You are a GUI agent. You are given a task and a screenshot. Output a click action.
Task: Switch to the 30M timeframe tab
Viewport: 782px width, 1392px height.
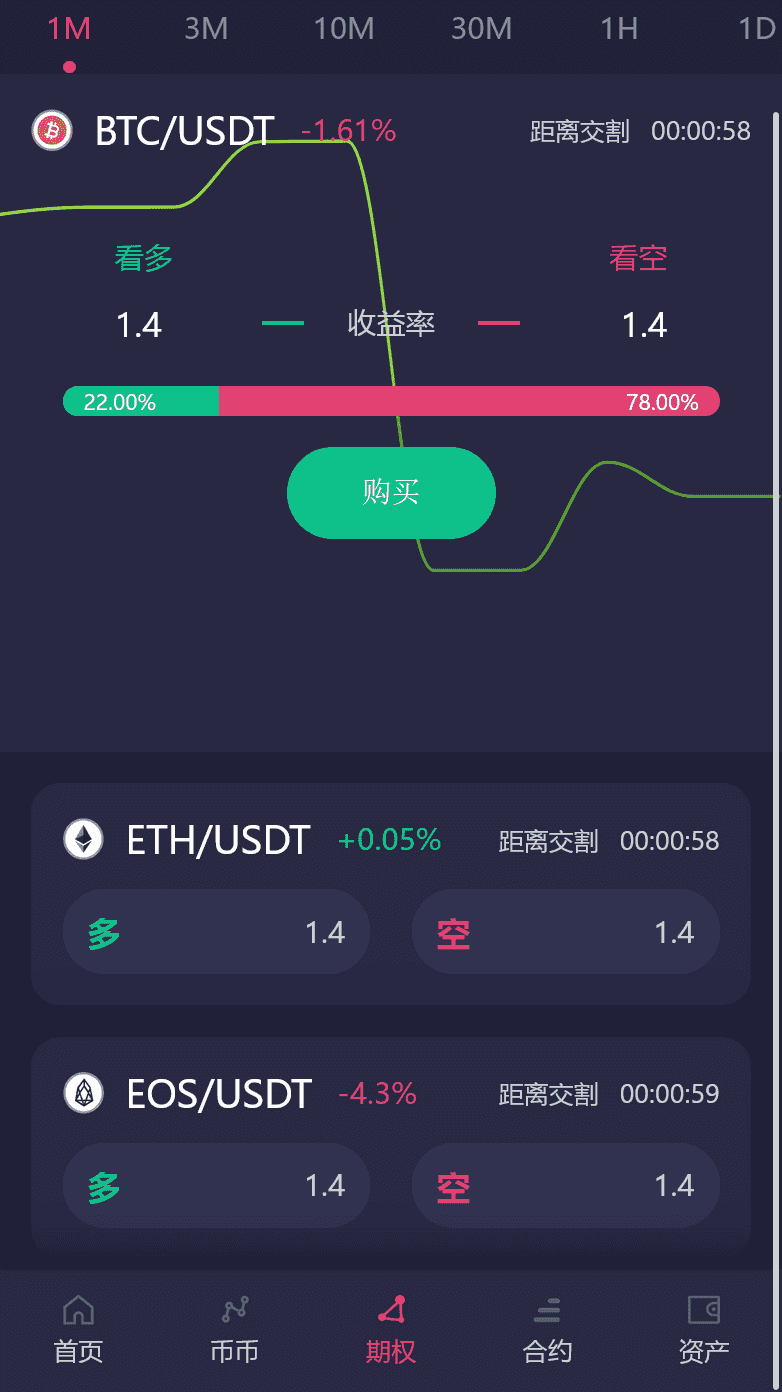[x=482, y=29]
